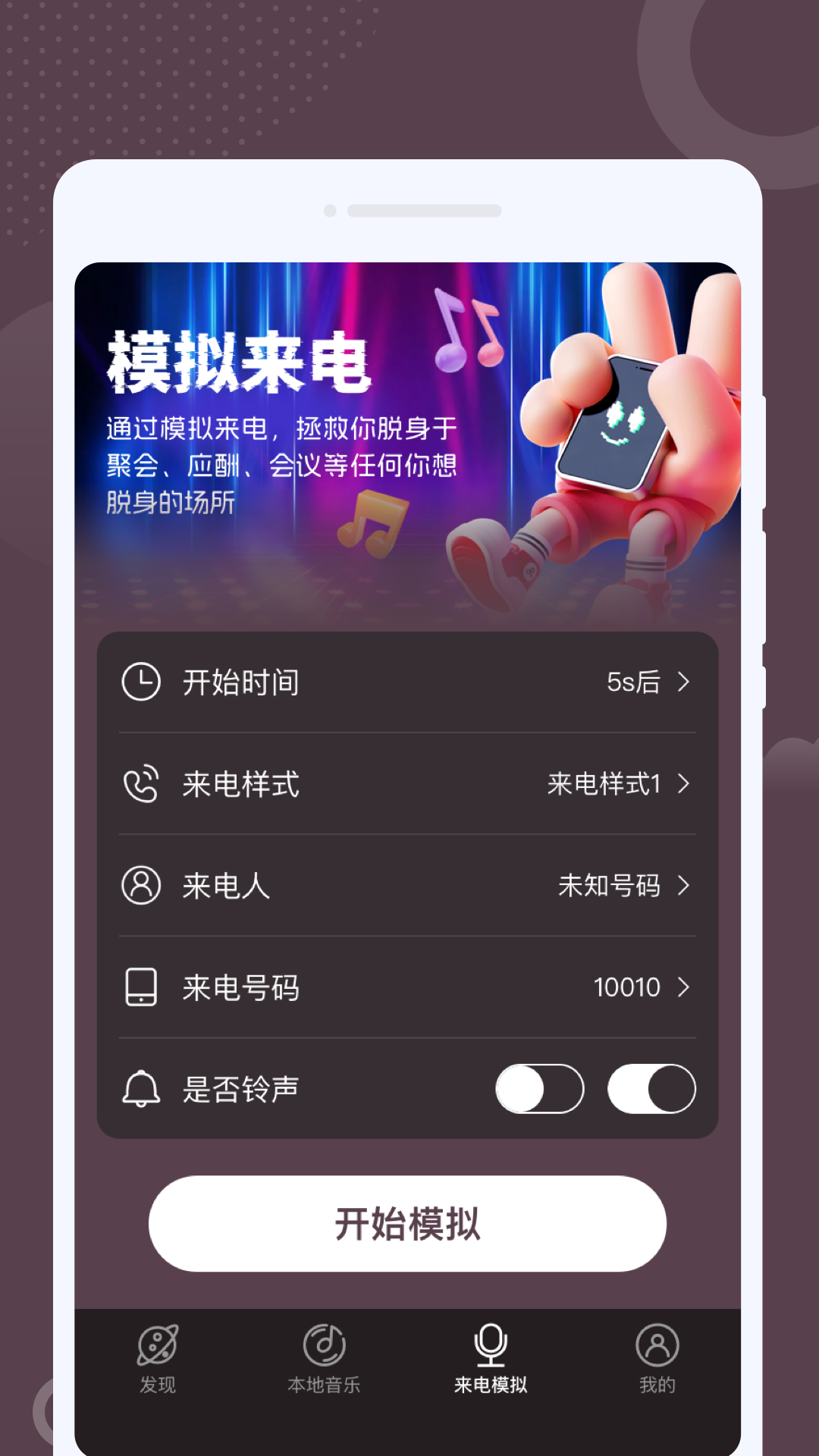Click the bell icon beside 是否铃声
Viewport: 819px width, 1456px height.
point(140,1089)
